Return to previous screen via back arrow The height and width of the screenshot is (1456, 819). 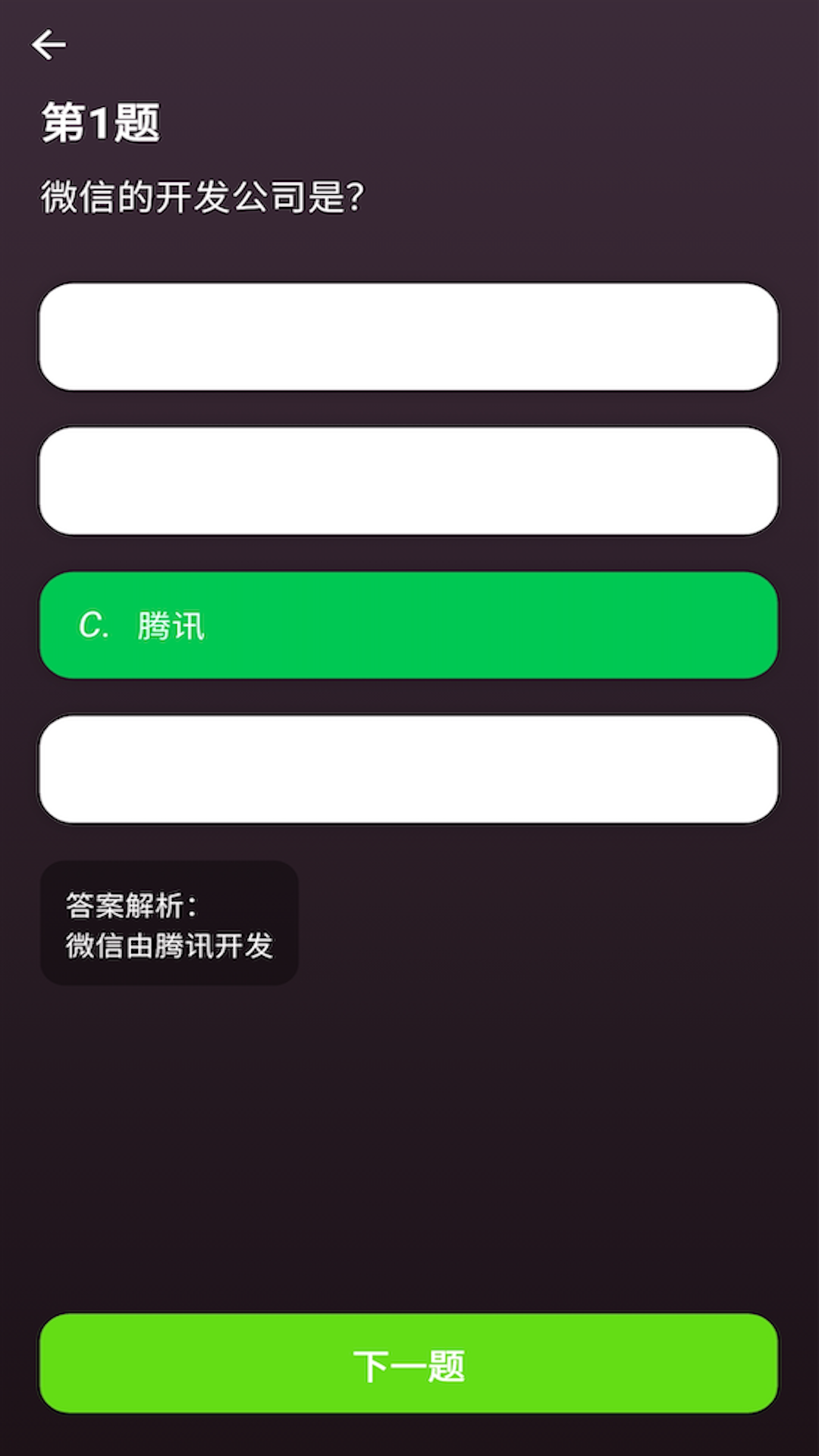(x=49, y=43)
